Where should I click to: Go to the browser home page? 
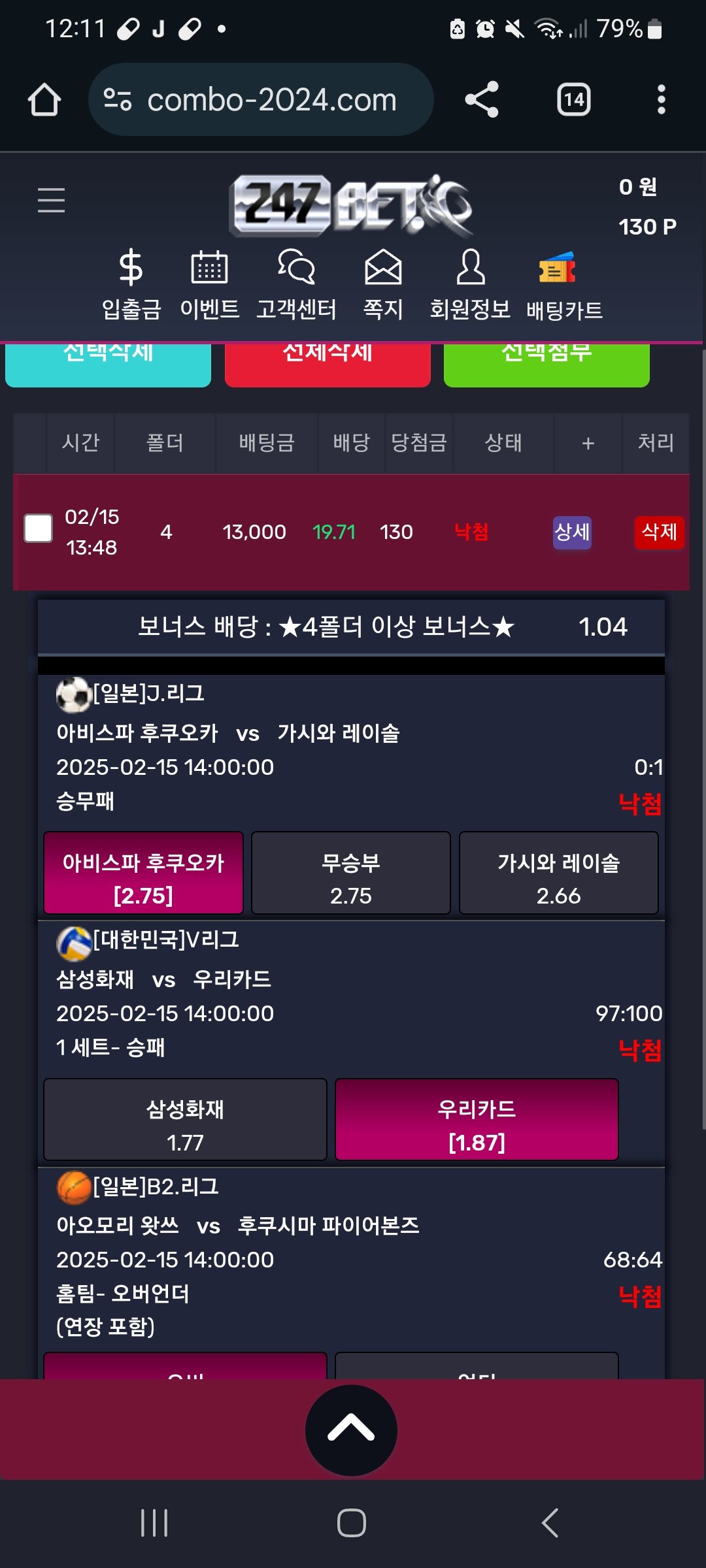(44, 100)
